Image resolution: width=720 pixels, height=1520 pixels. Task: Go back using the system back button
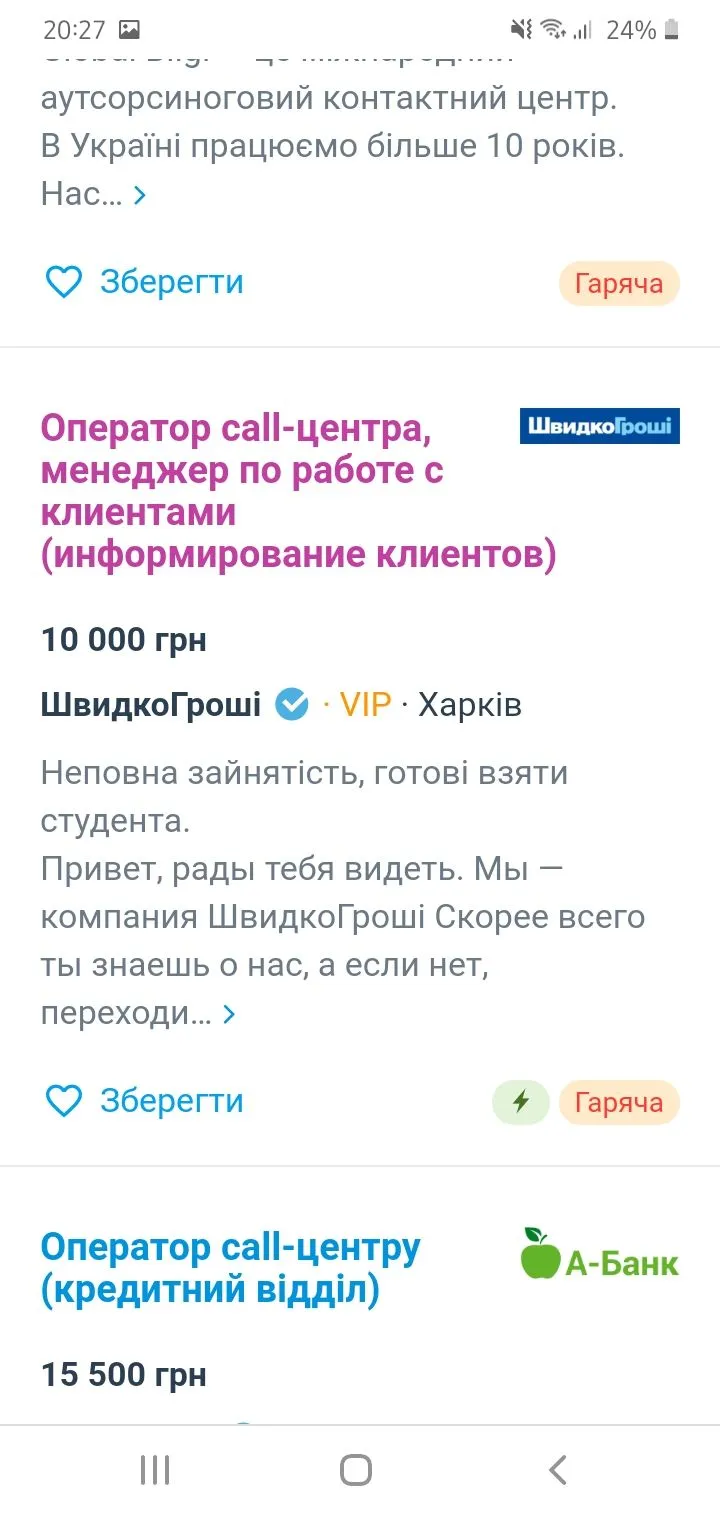pyautogui.click(x=558, y=1470)
